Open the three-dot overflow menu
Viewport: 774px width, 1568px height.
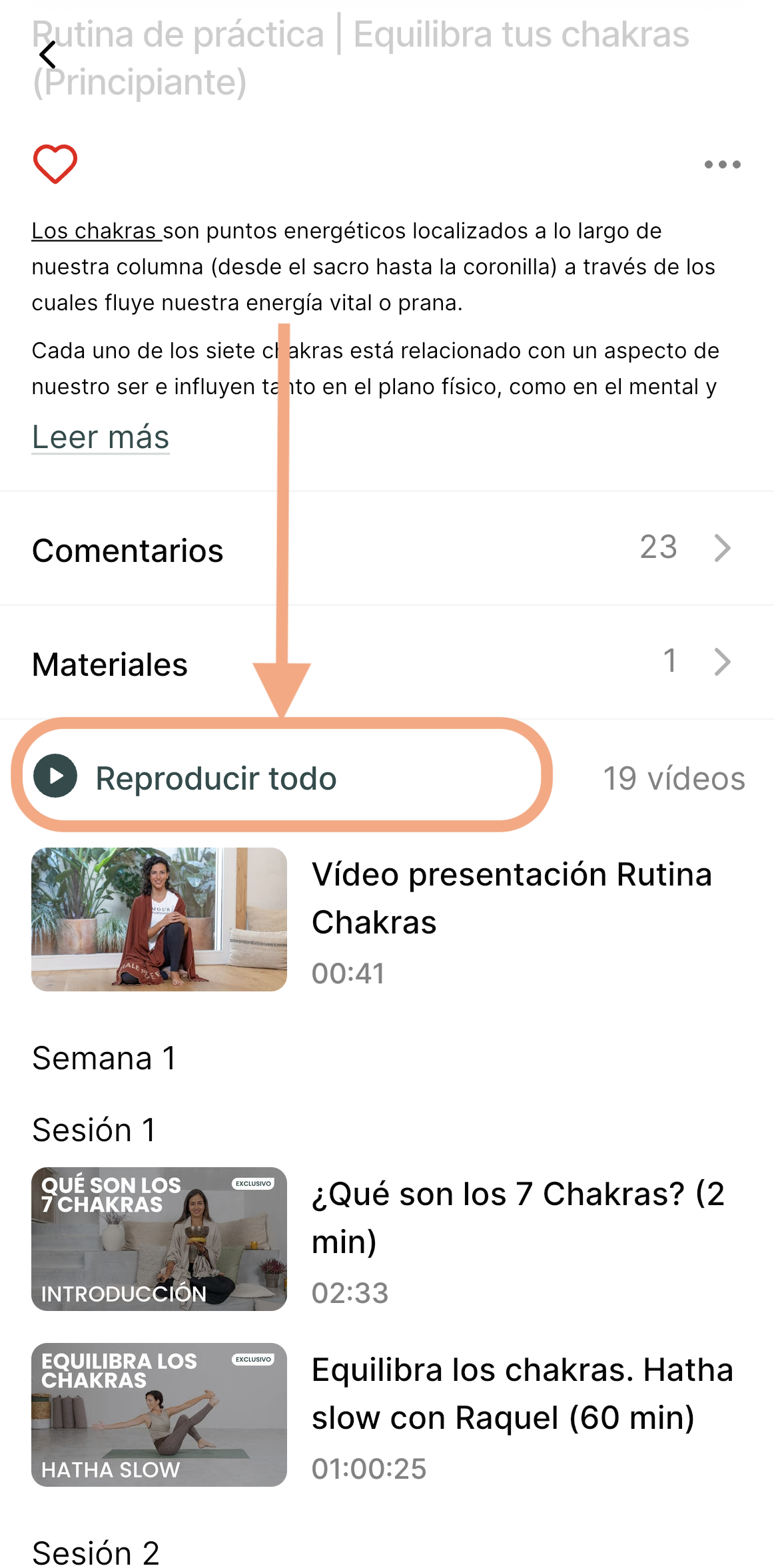(722, 164)
